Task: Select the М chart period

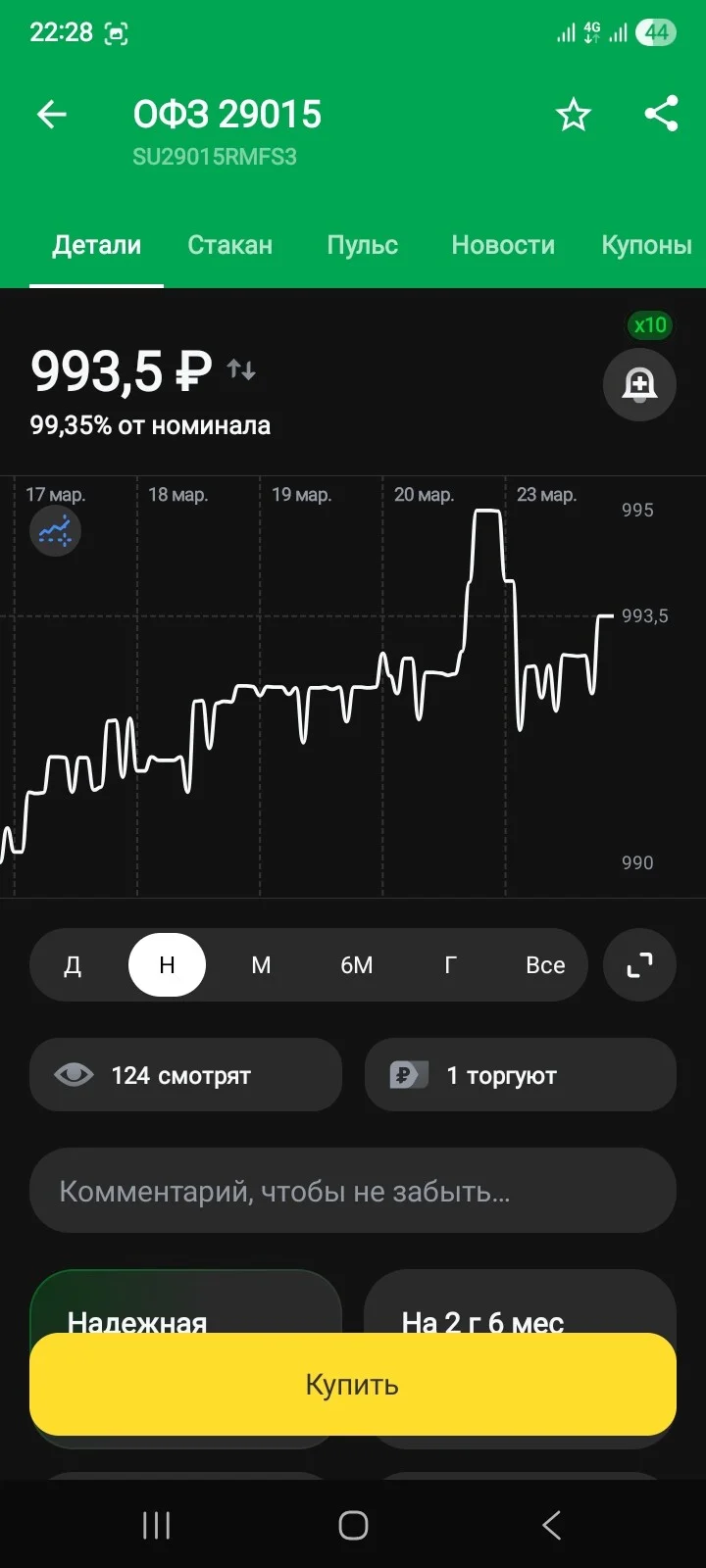Action: (x=261, y=965)
